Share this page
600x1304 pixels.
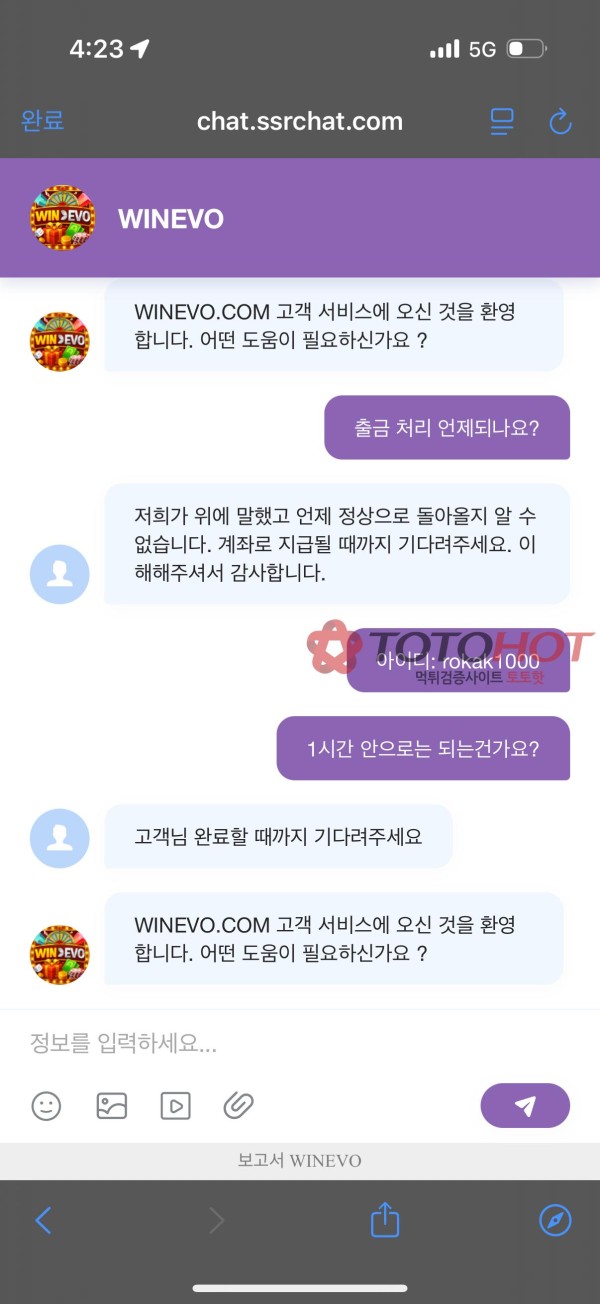click(385, 1220)
